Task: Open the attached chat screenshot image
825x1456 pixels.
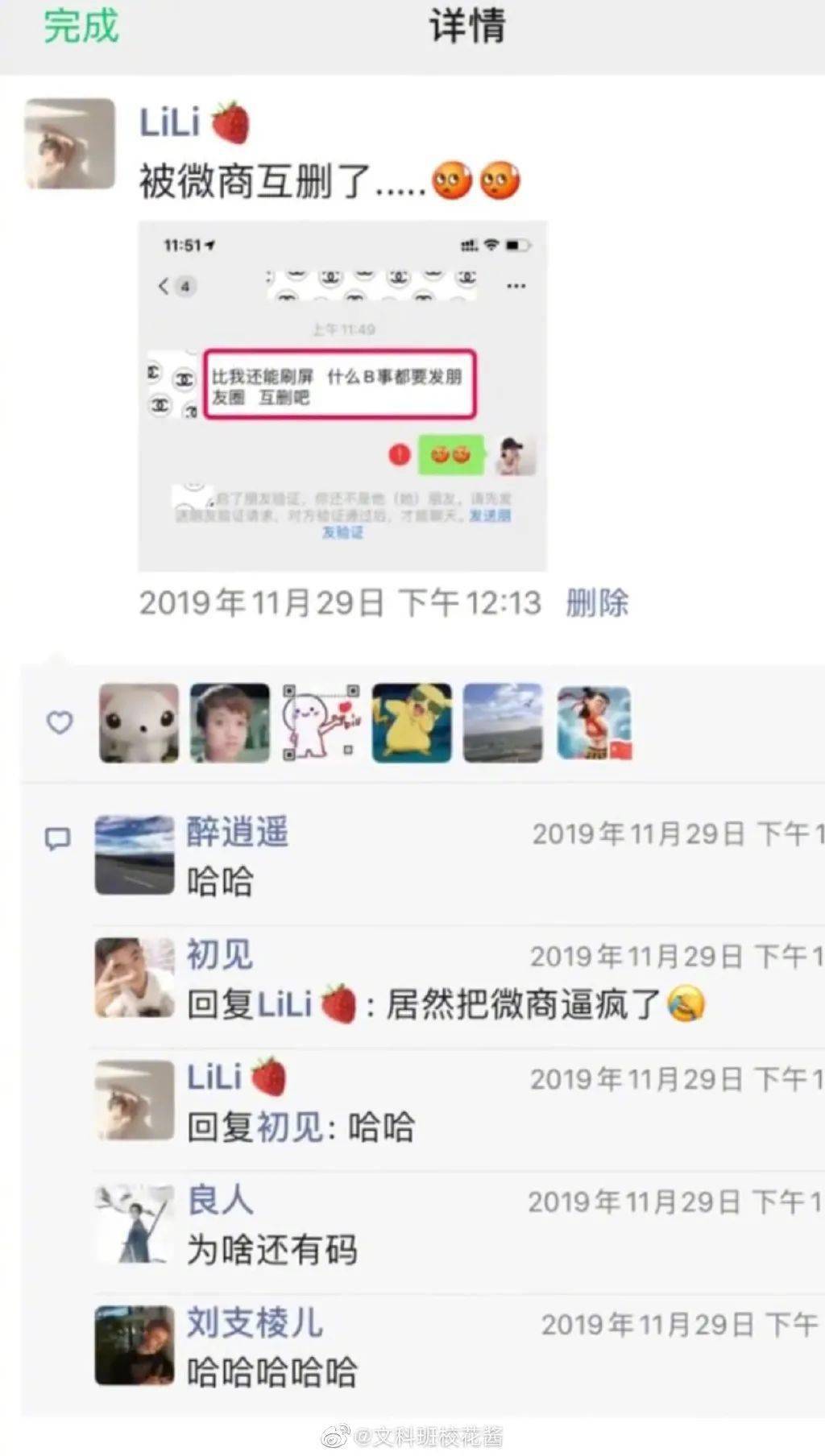Action: point(342,395)
